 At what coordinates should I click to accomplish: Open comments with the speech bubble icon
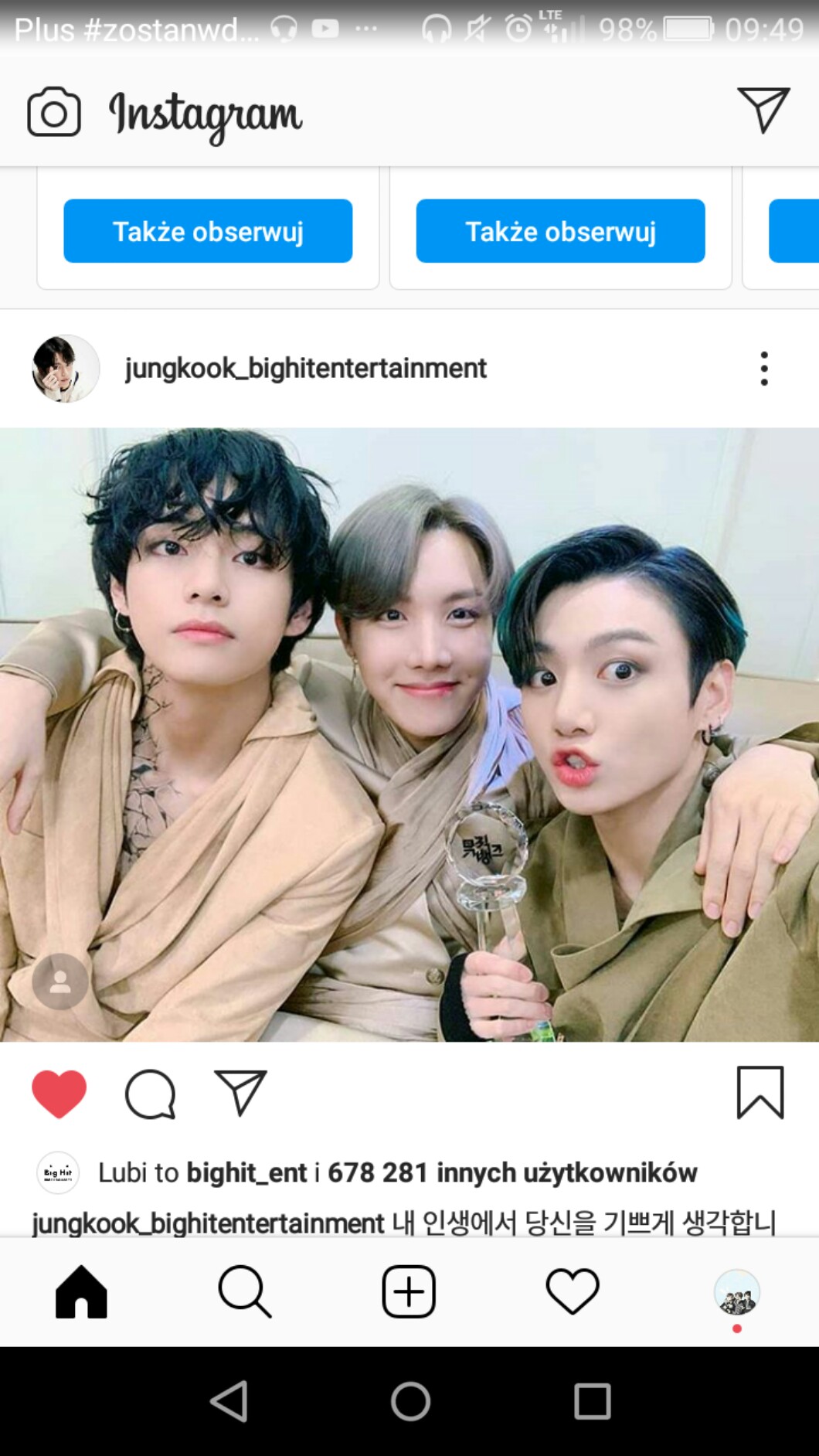pos(151,1094)
